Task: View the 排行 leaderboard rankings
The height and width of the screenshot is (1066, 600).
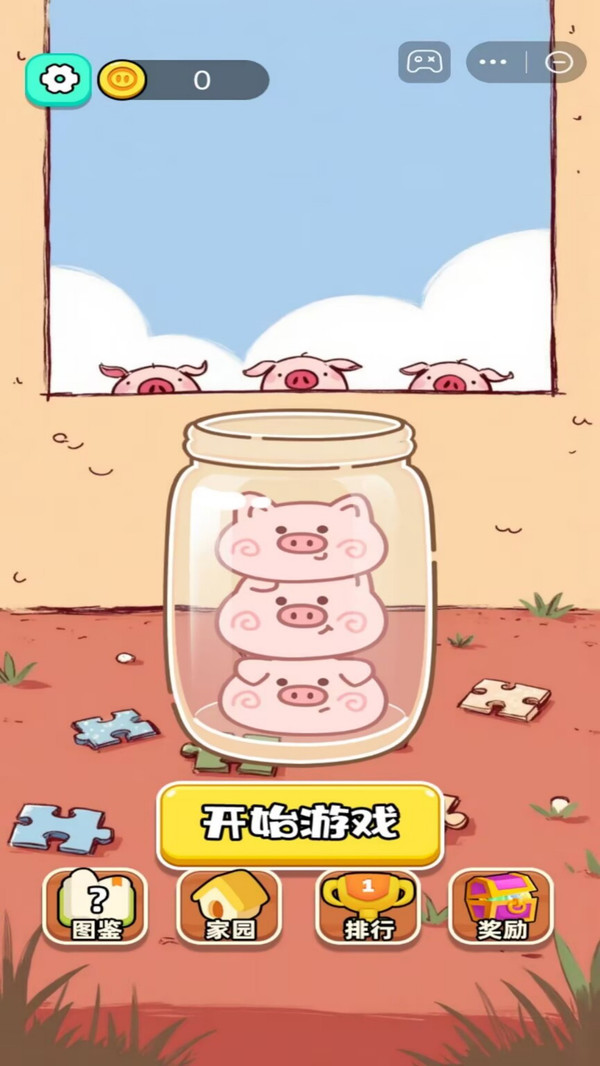Action: click(367, 906)
